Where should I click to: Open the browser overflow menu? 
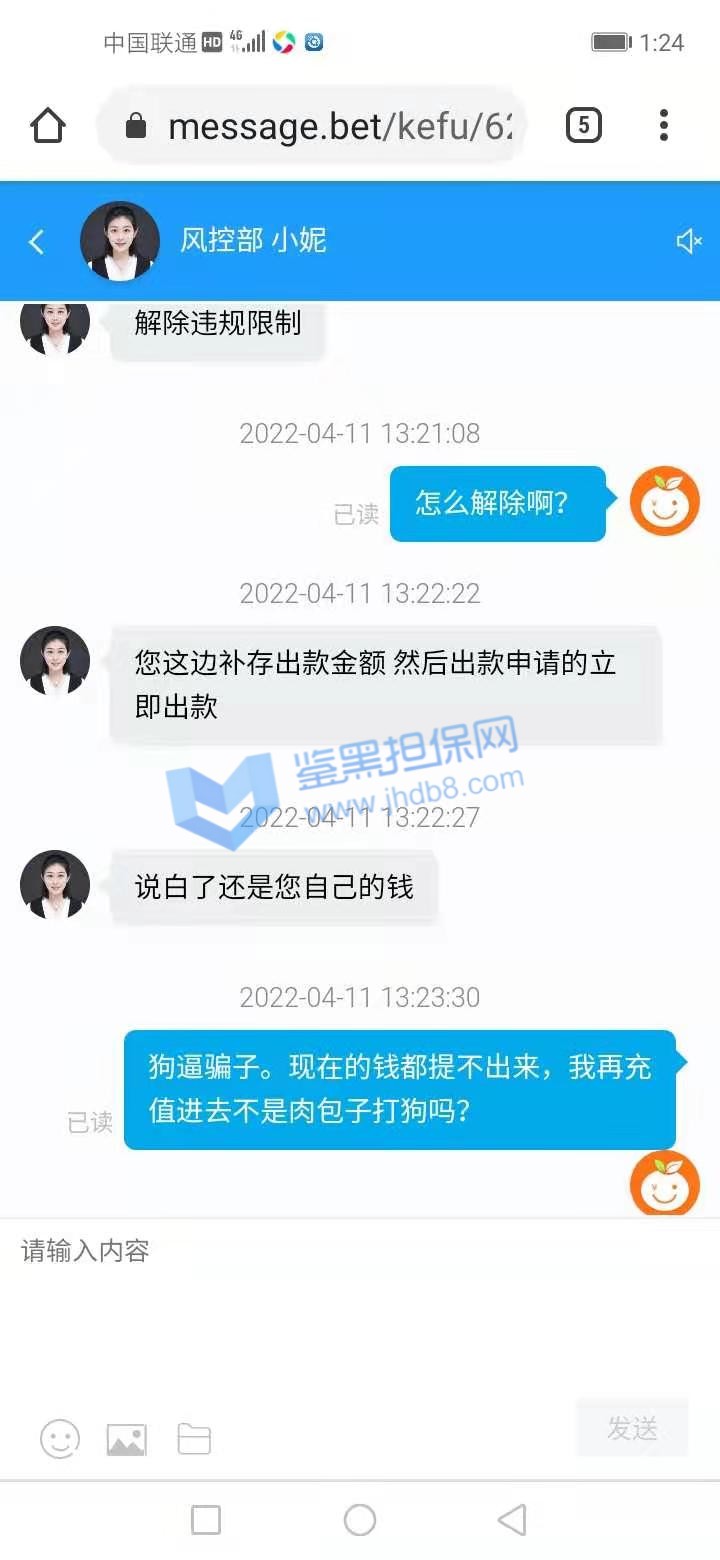[x=663, y=126]
